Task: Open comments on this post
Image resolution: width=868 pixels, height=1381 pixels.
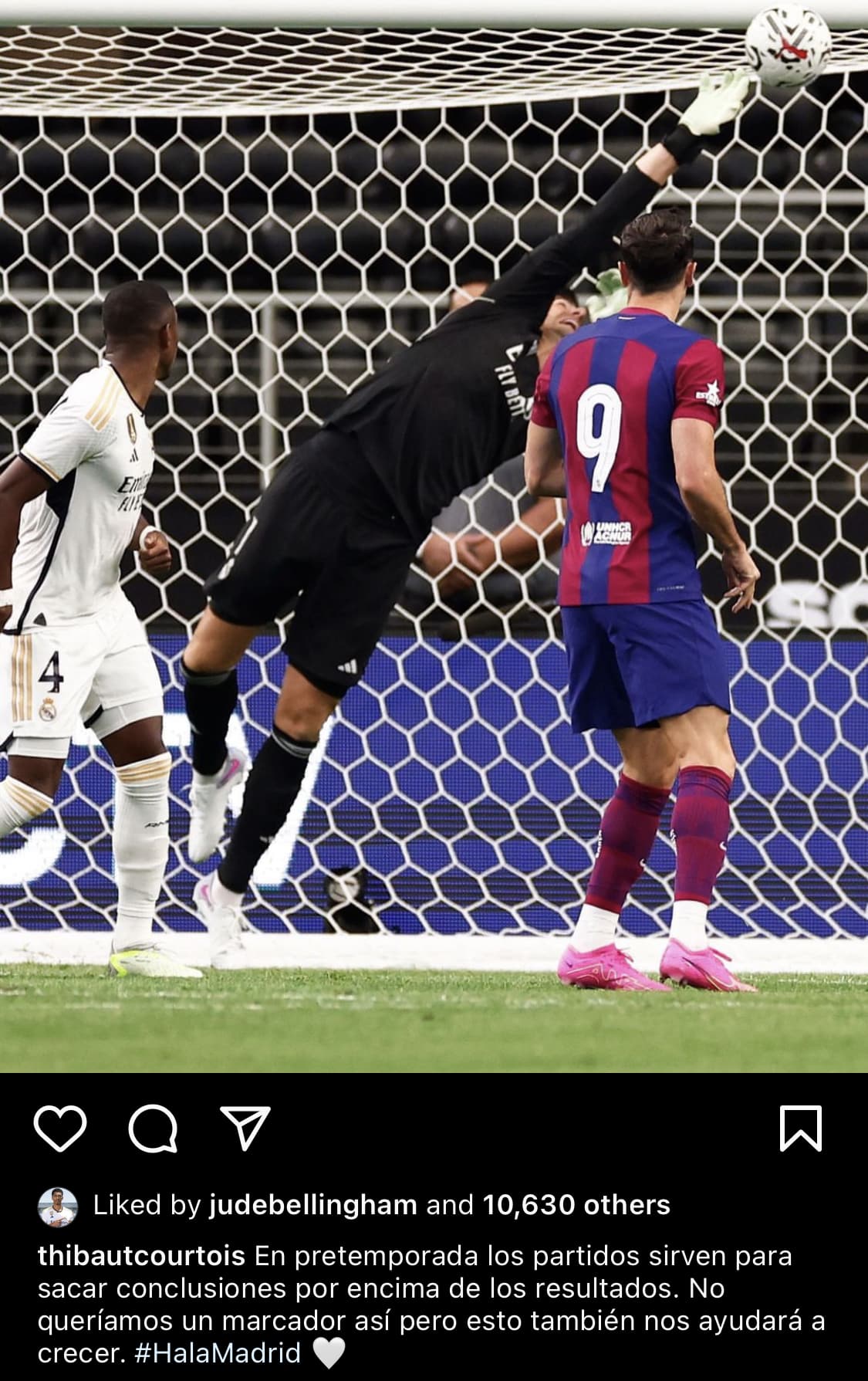Action: 153,1129
